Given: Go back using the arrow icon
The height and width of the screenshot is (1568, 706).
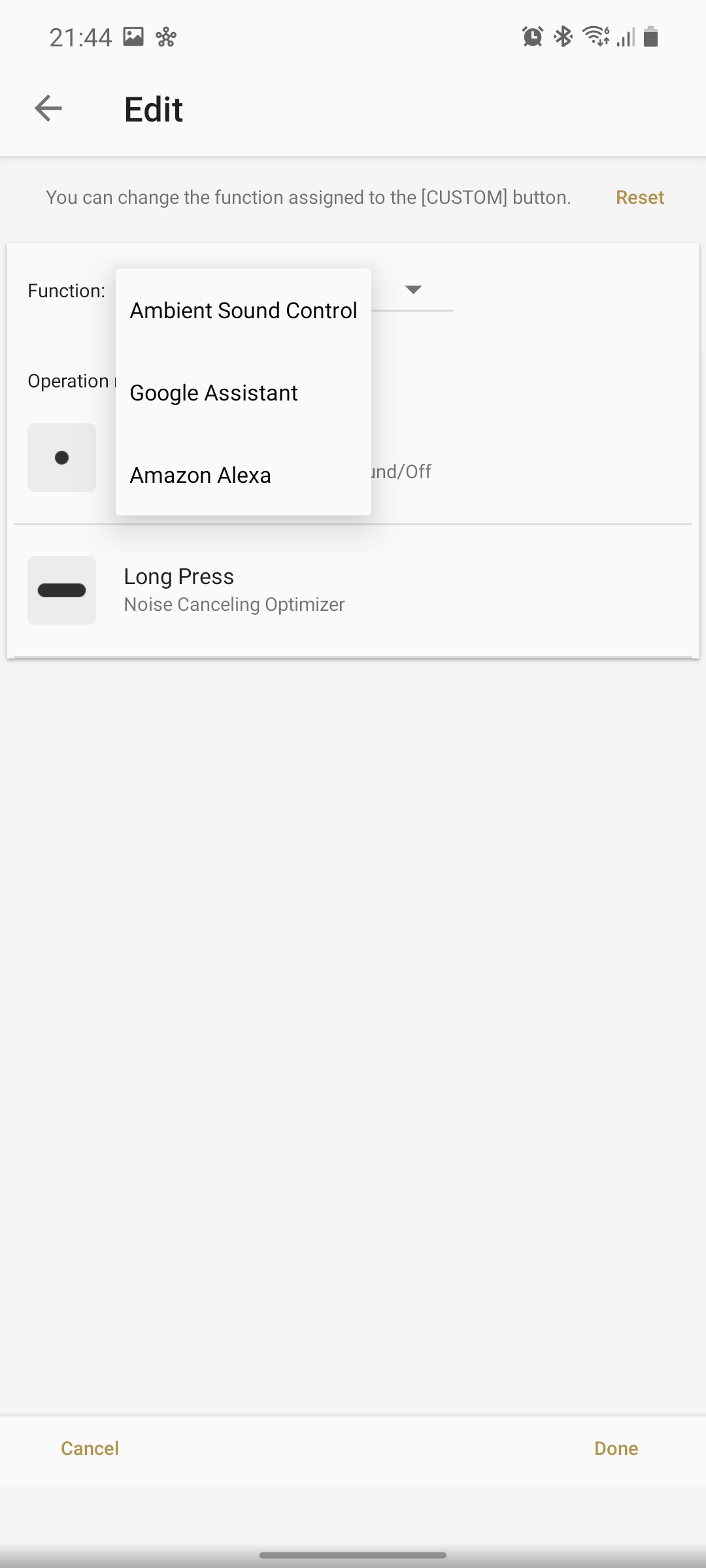Looking at the screenshot, I should pos(48,108).
